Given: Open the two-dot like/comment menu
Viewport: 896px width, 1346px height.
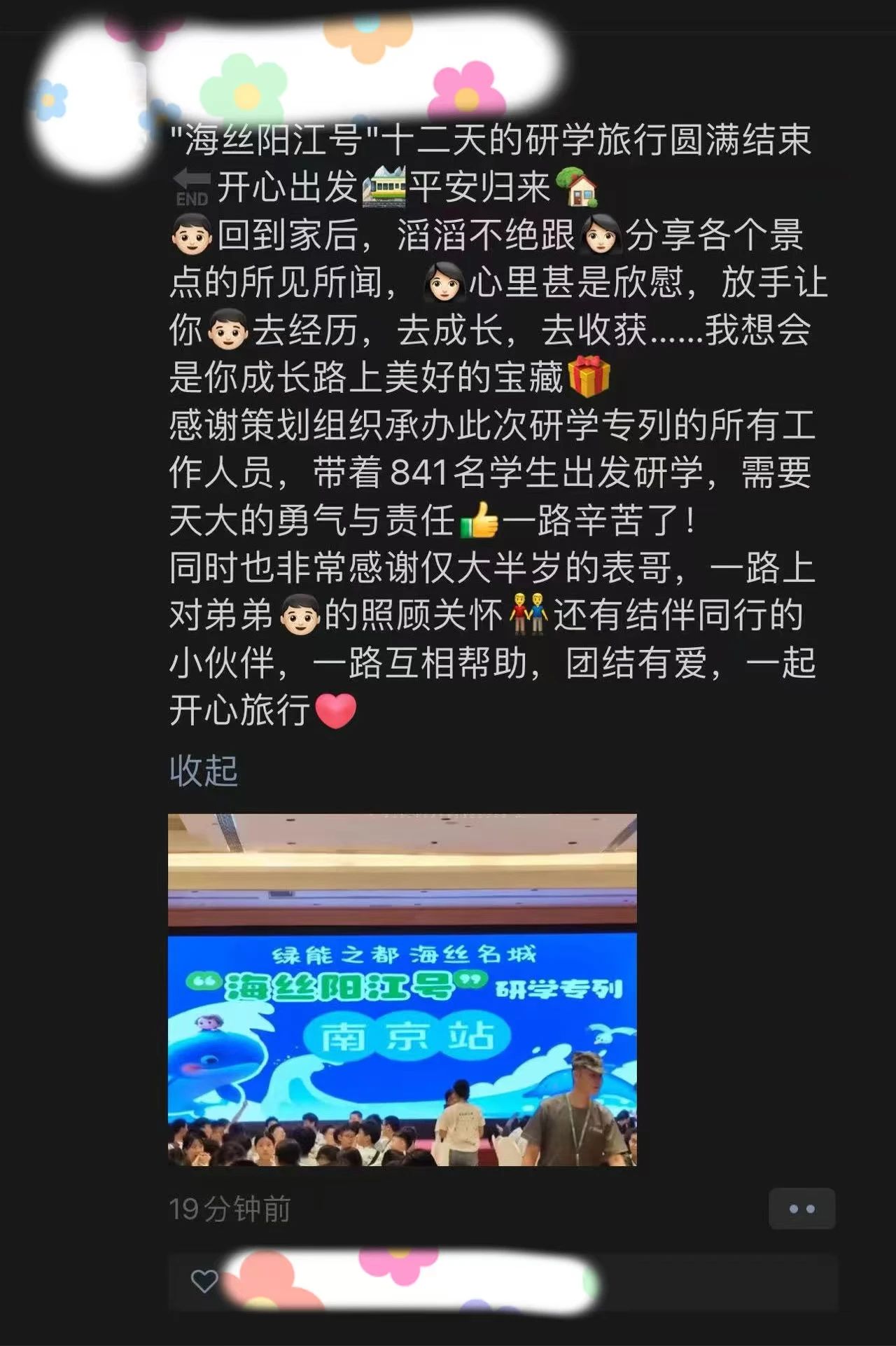Looking at the screenshot, I should point(801,1209).
